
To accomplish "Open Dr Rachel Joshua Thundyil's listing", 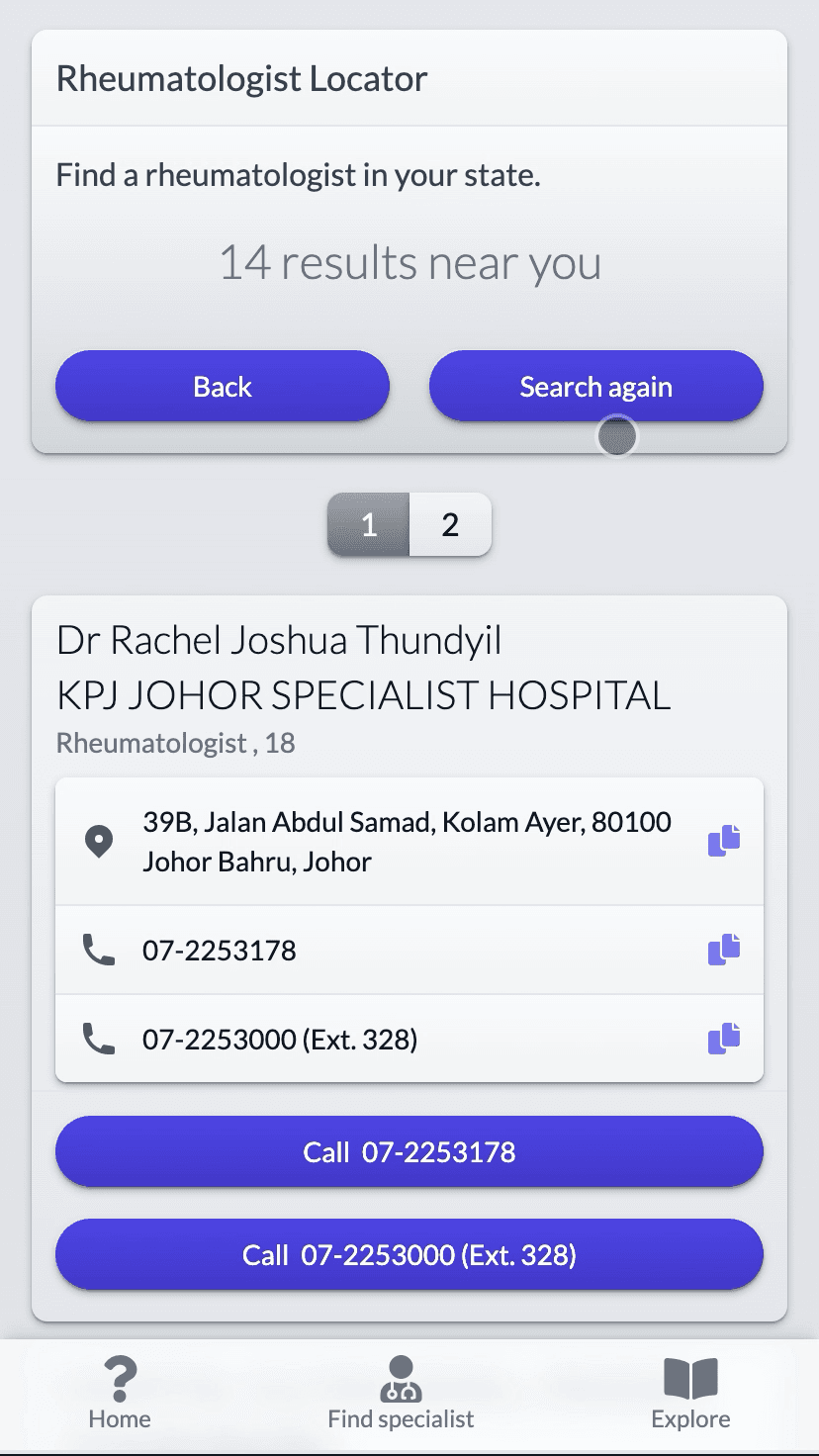I will pyautogui.click(x=280, y=640).
